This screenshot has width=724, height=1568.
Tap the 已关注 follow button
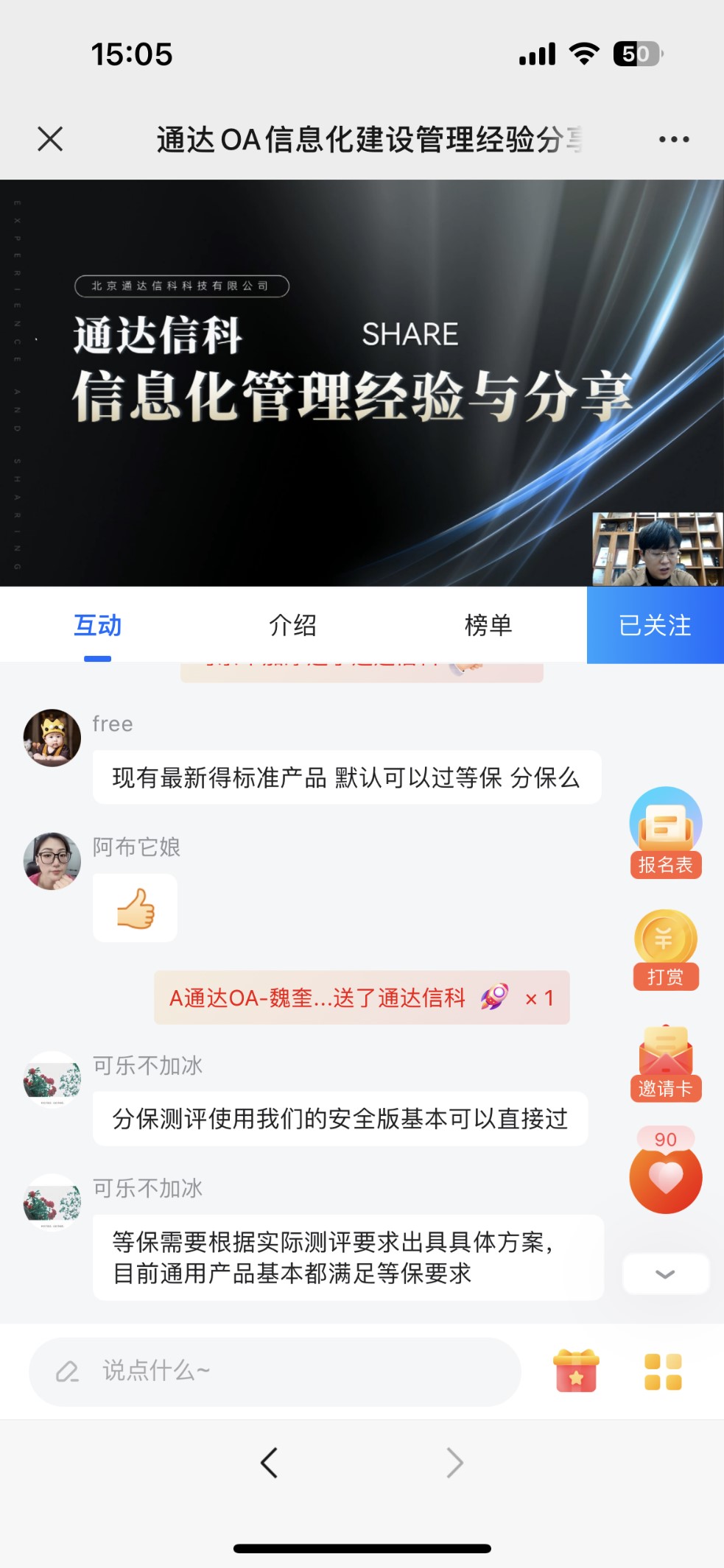tap(655, 625)
